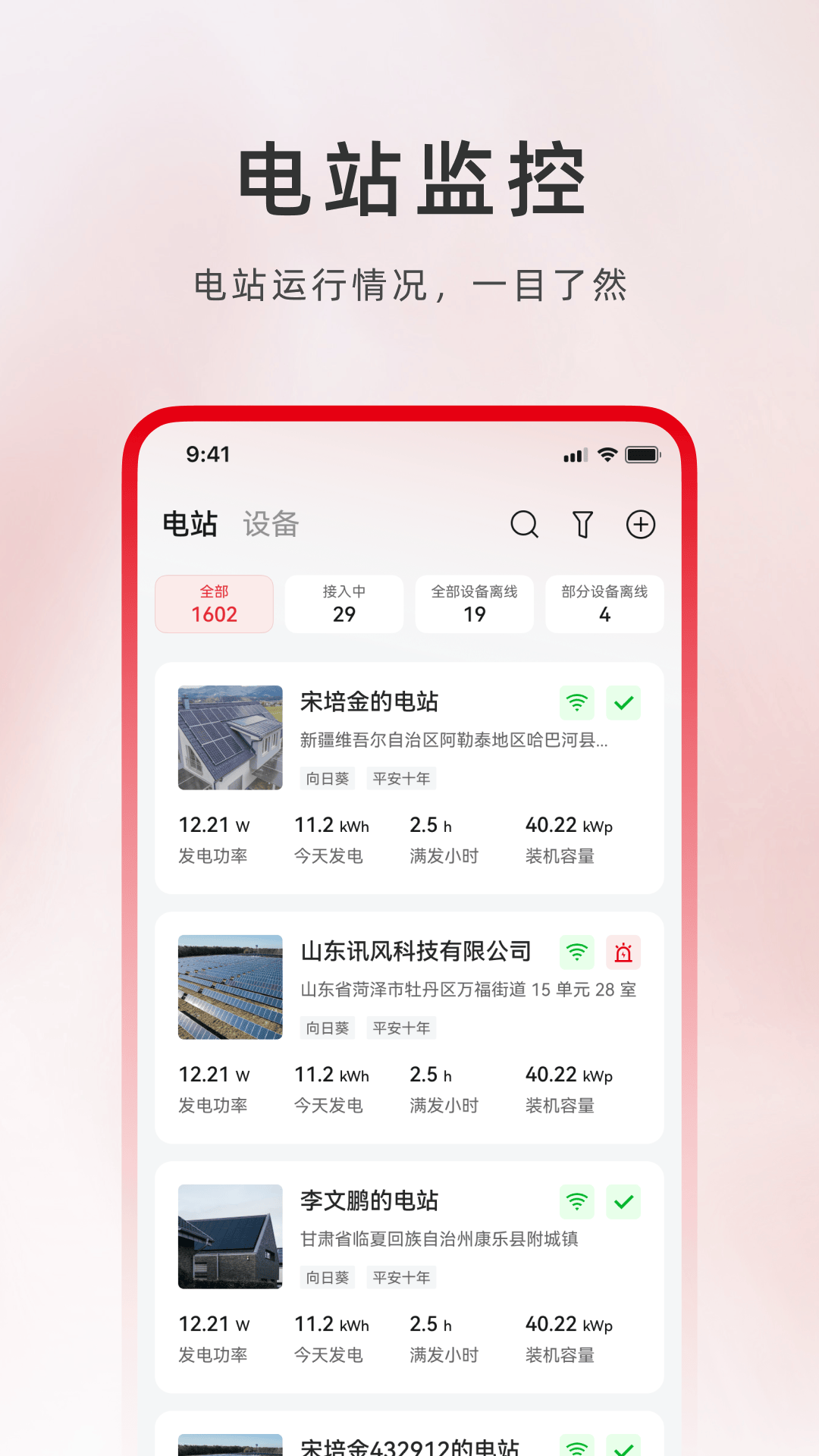Open the search icon to find stations

(x=526, y=524)
